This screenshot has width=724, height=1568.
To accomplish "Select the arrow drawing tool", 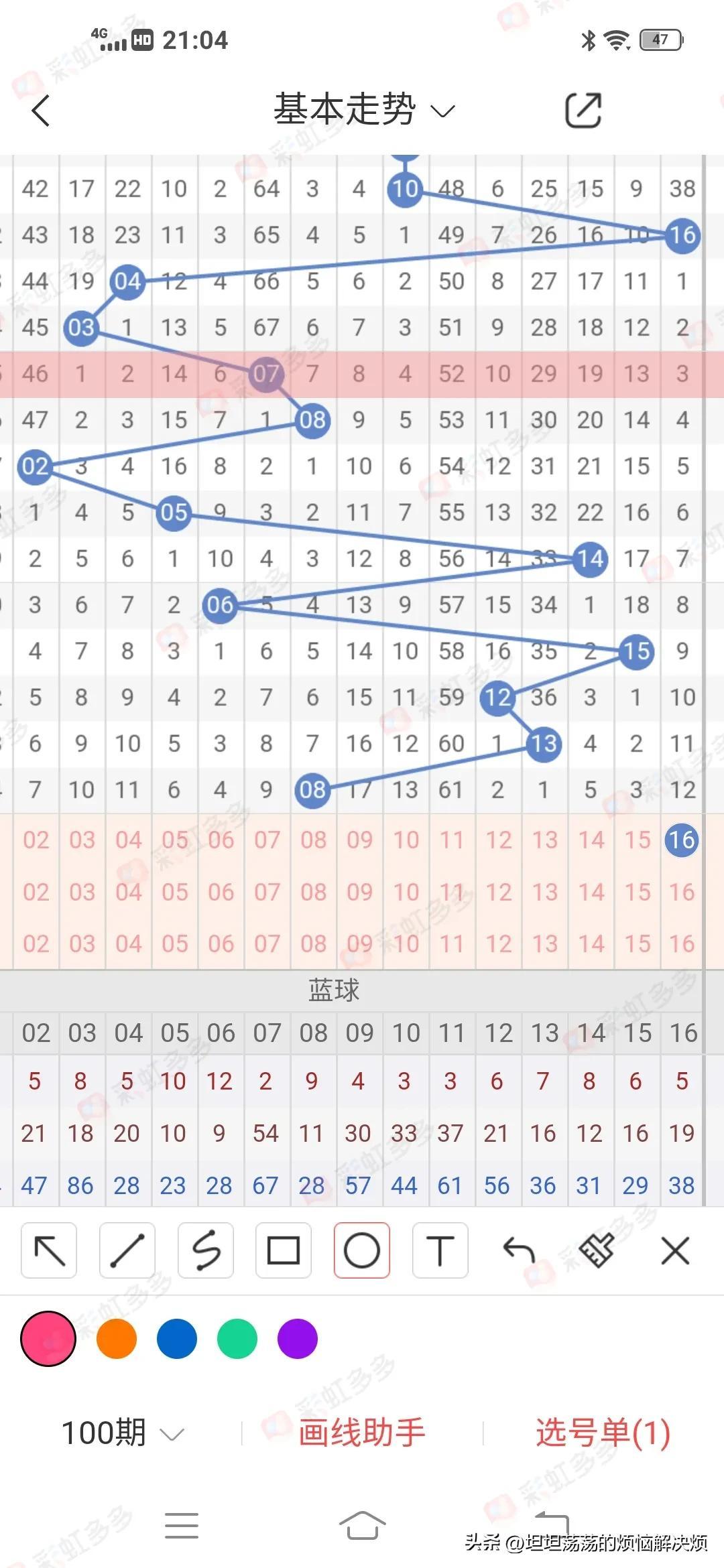I will (x=49, y=1250).
